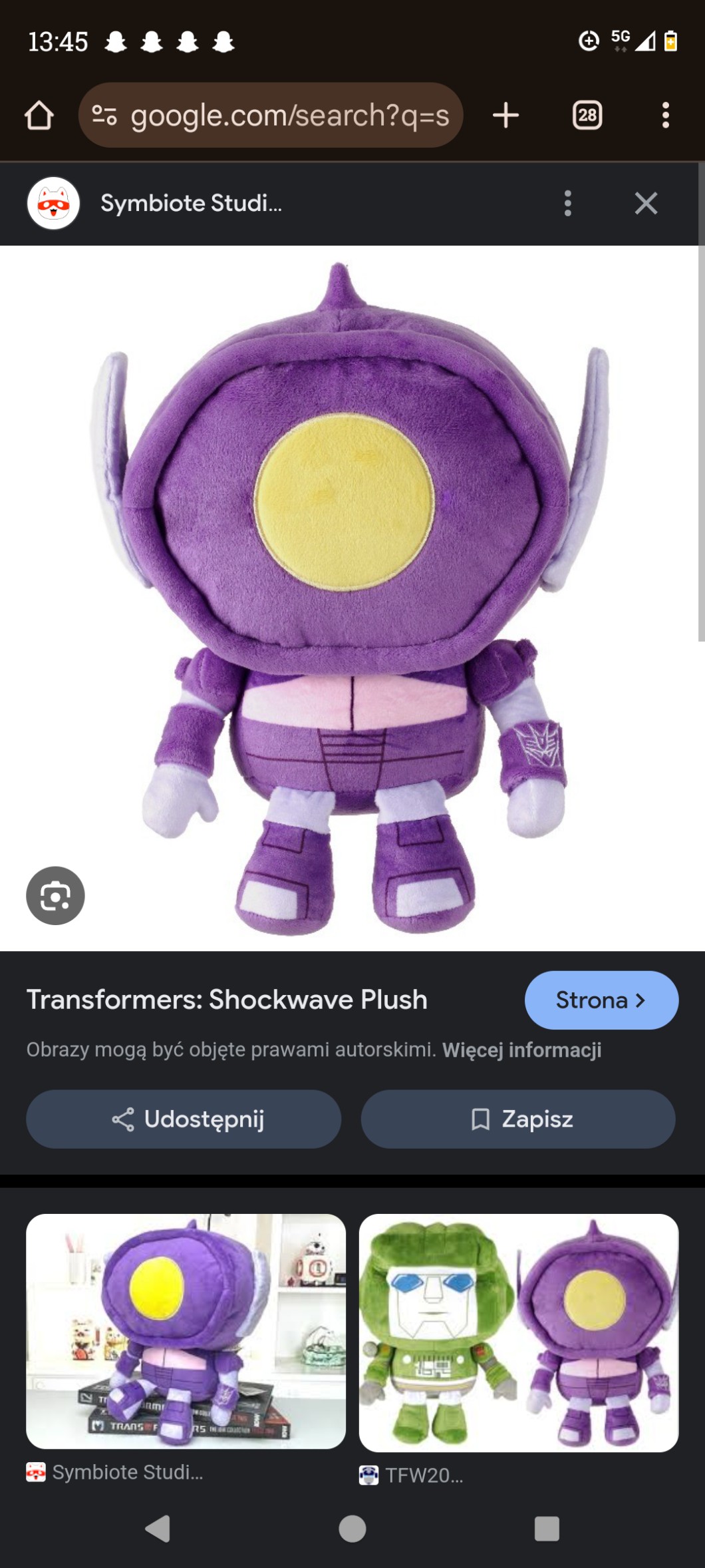
Task: Share image with Udostępnij
Action: pyautogui.click(x=184, y=1119)
